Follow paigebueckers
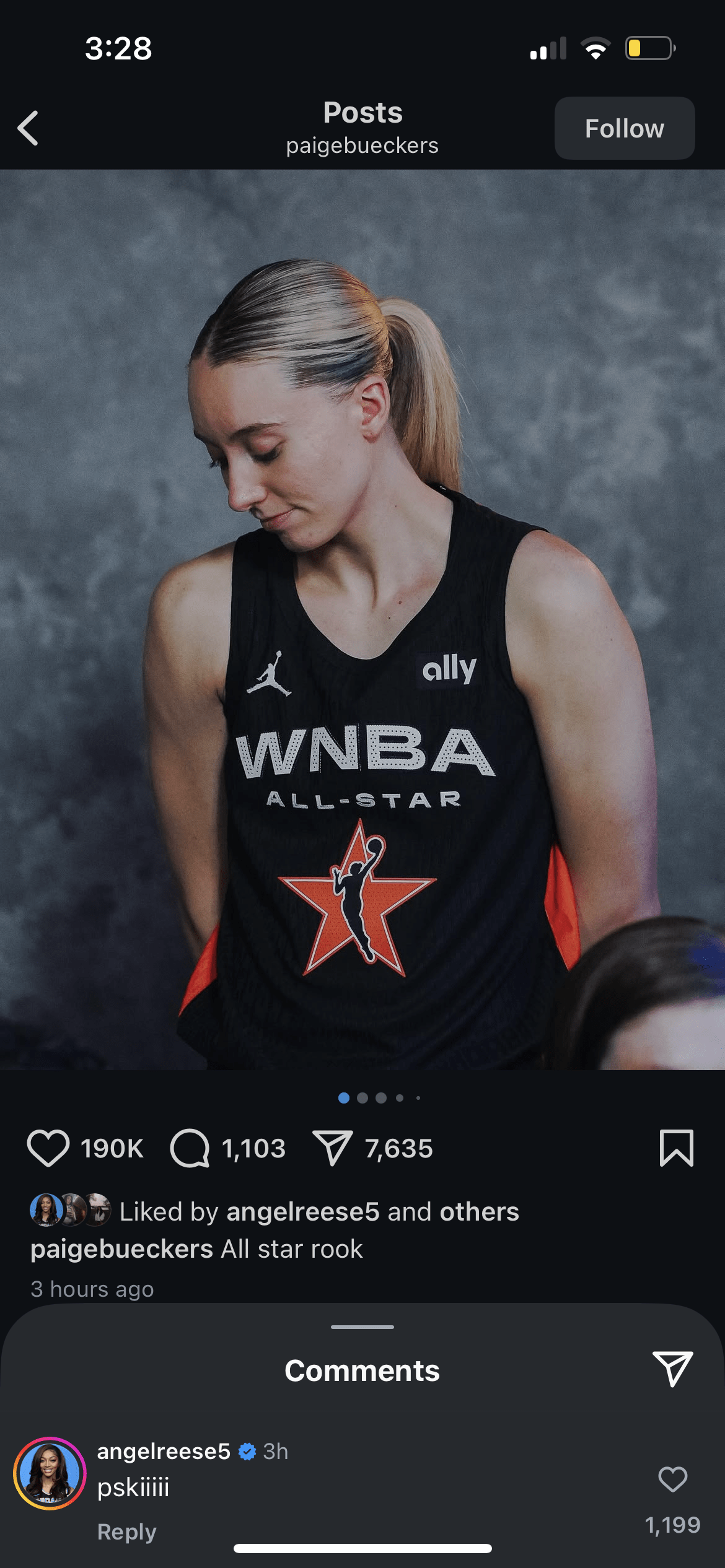 click(624, 128)
